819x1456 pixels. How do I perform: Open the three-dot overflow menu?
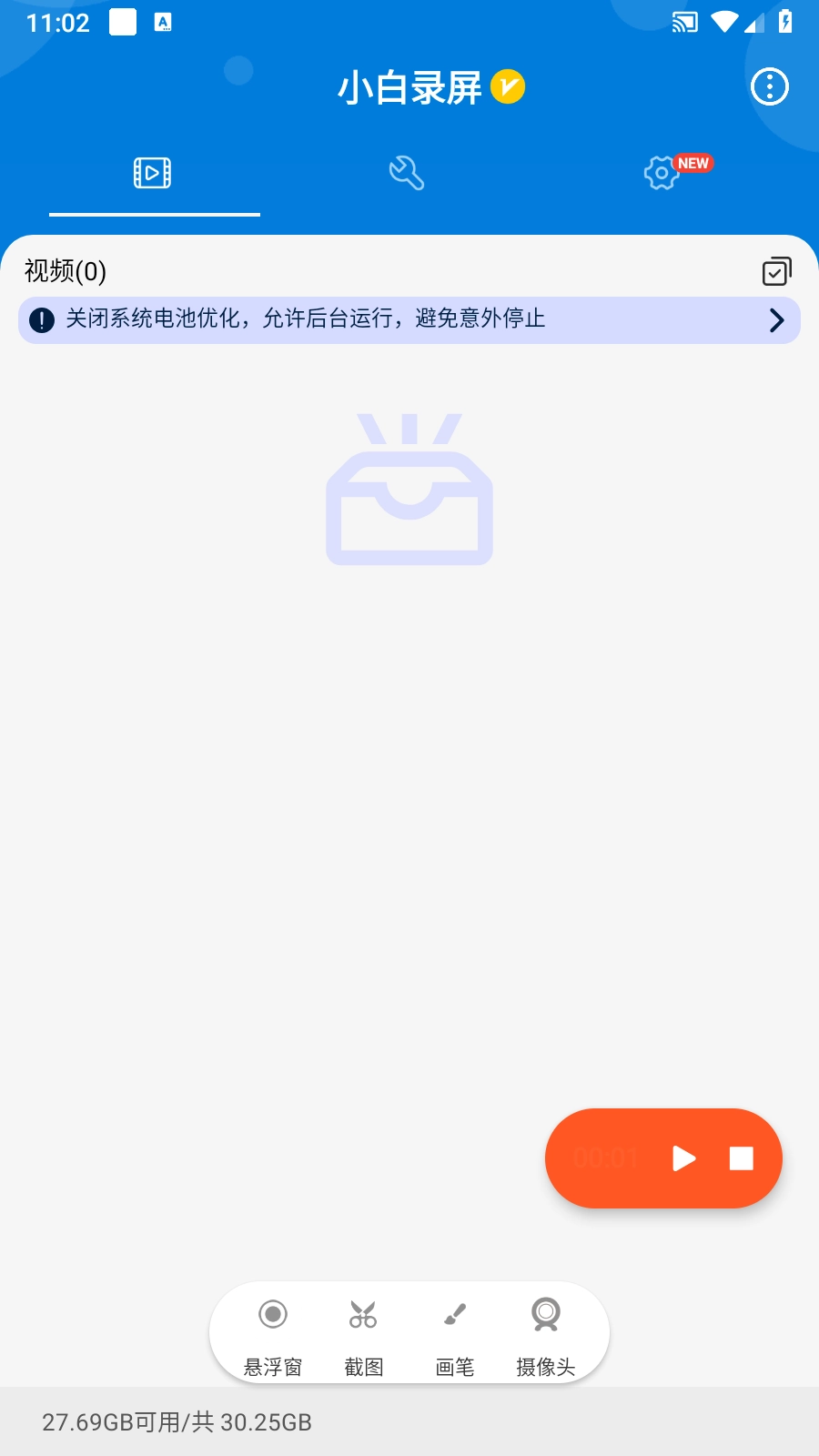pyautogui.click(x=769, y=86)
